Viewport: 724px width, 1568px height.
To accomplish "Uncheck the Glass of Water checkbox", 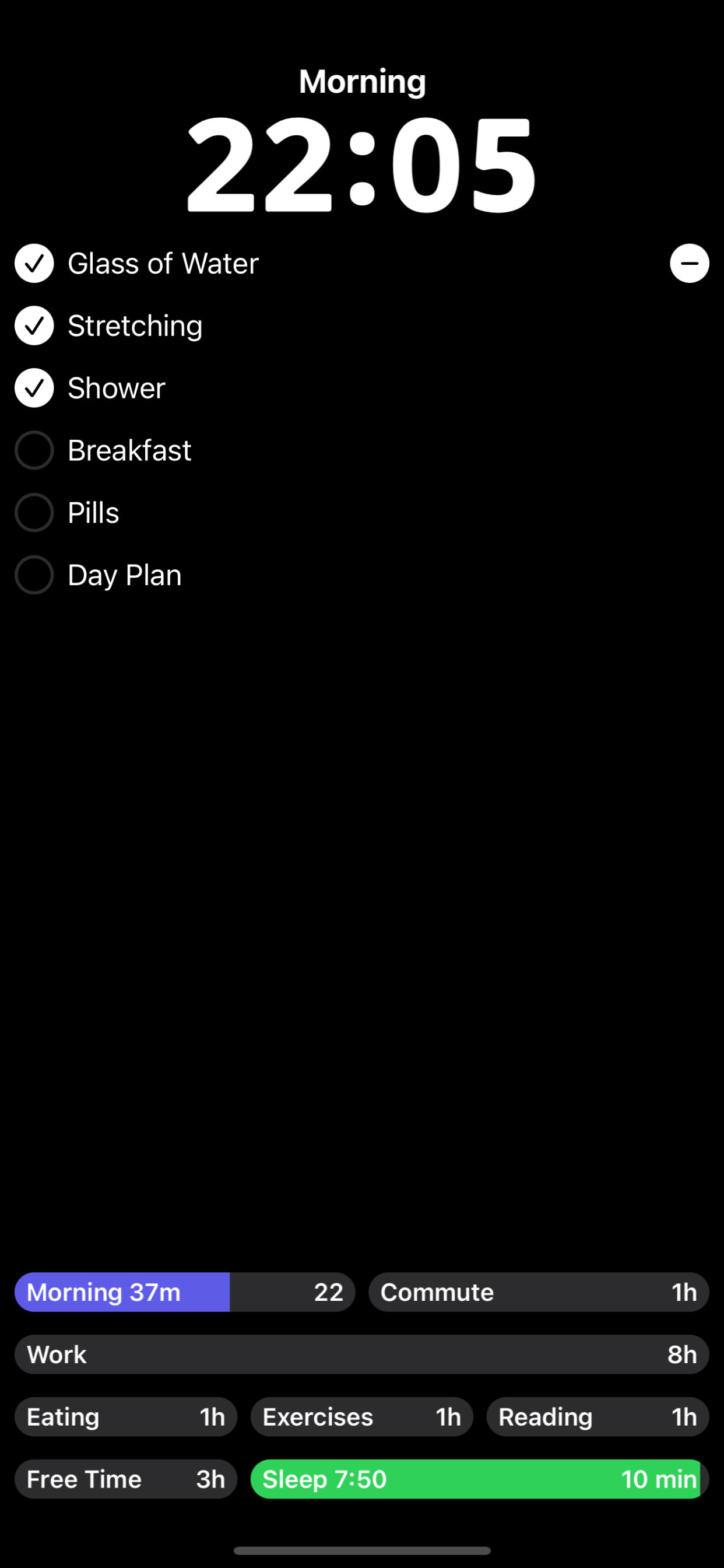I will (34, 264).
